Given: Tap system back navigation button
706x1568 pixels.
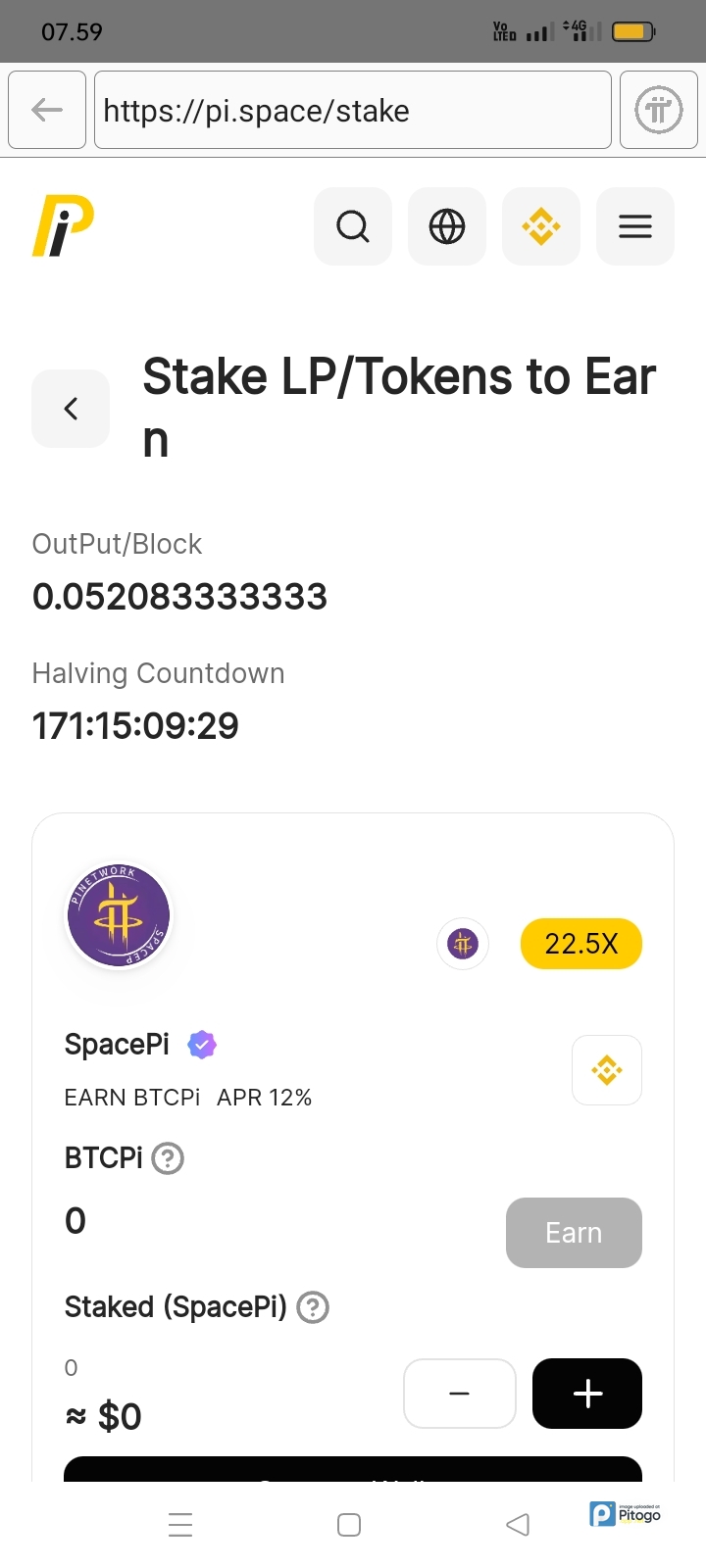Looking at the screenshot, I should 517,1524.
